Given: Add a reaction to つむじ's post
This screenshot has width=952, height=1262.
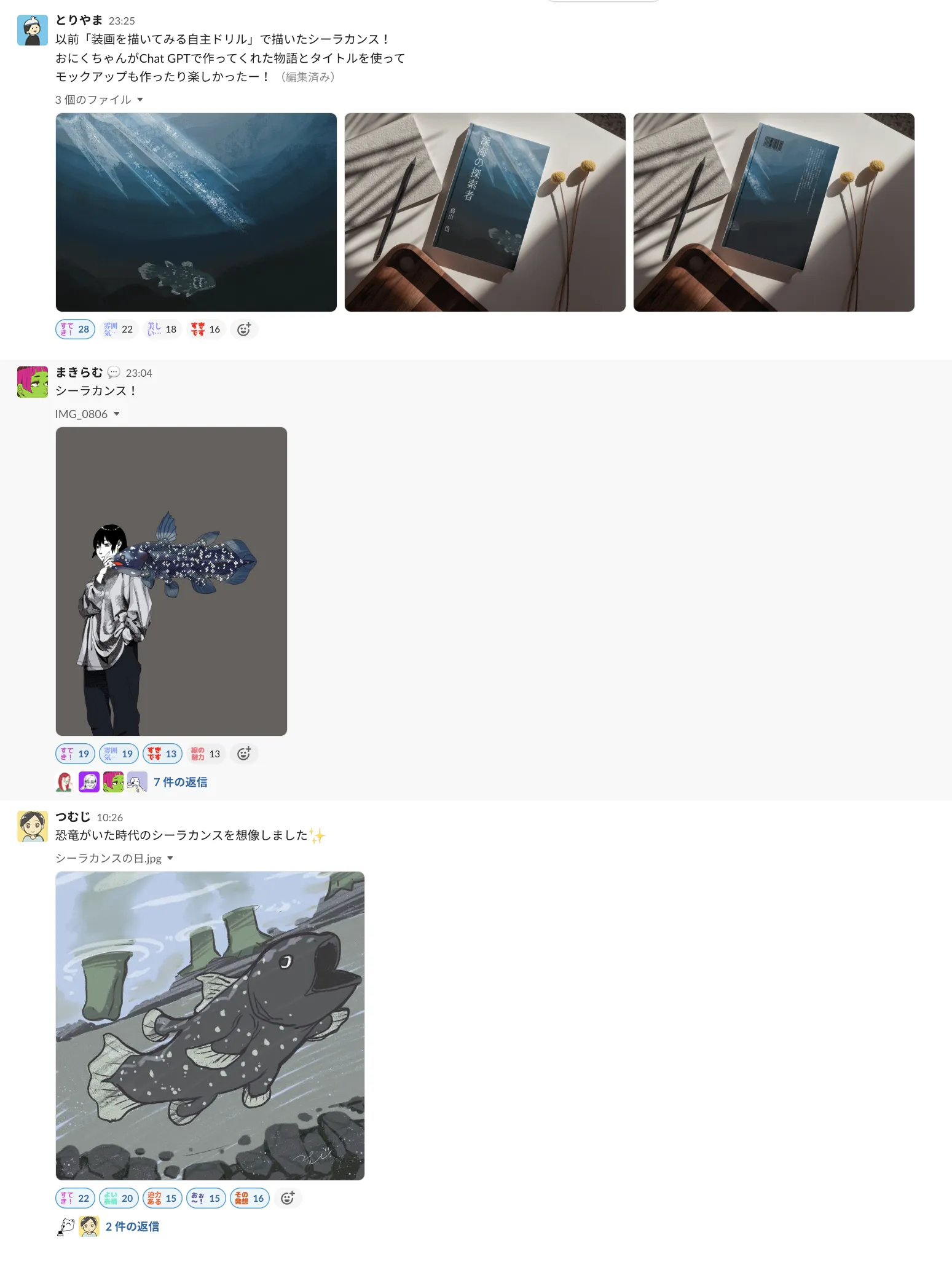Looking at the screenshot, I should [x=288, y=1198].
